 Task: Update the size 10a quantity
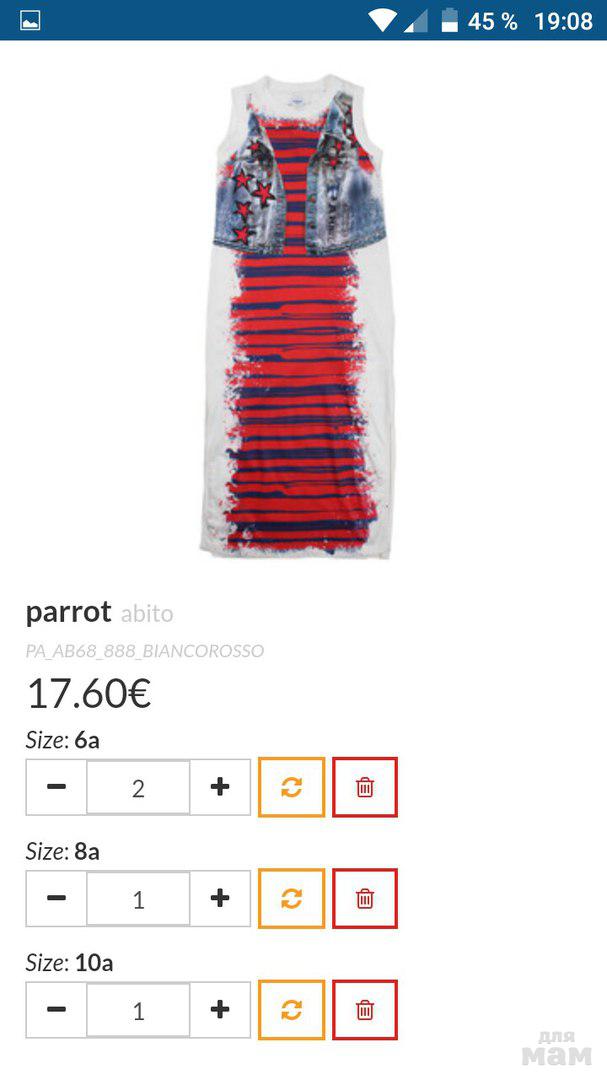click(291, 1010)
